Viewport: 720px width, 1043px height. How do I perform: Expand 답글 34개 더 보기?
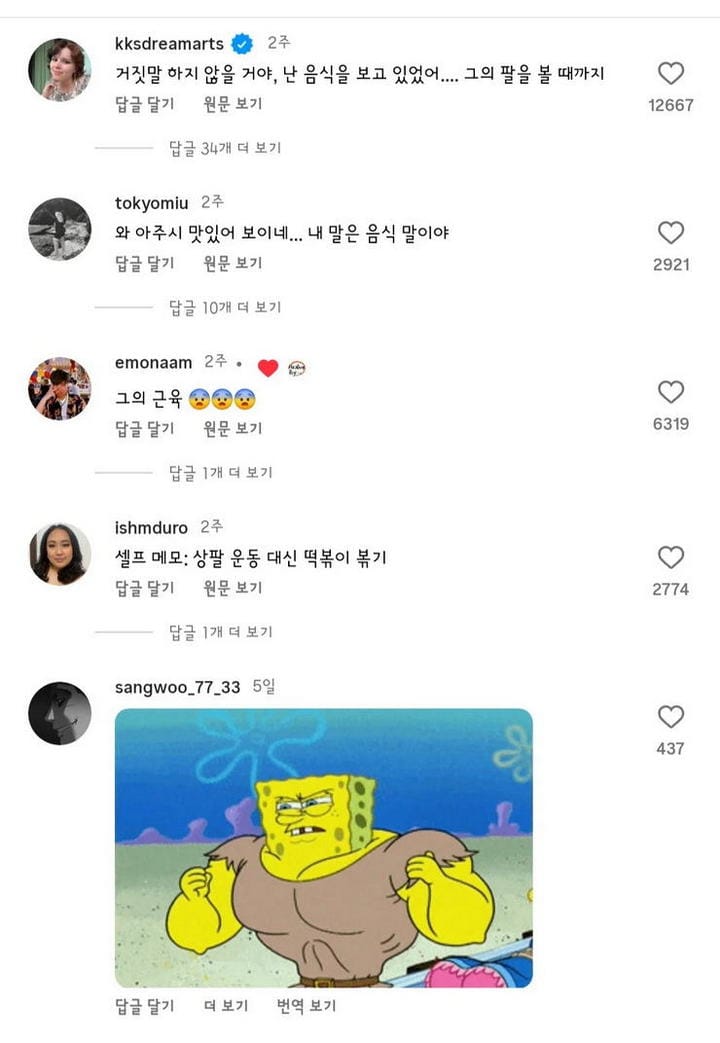(225, 148)
